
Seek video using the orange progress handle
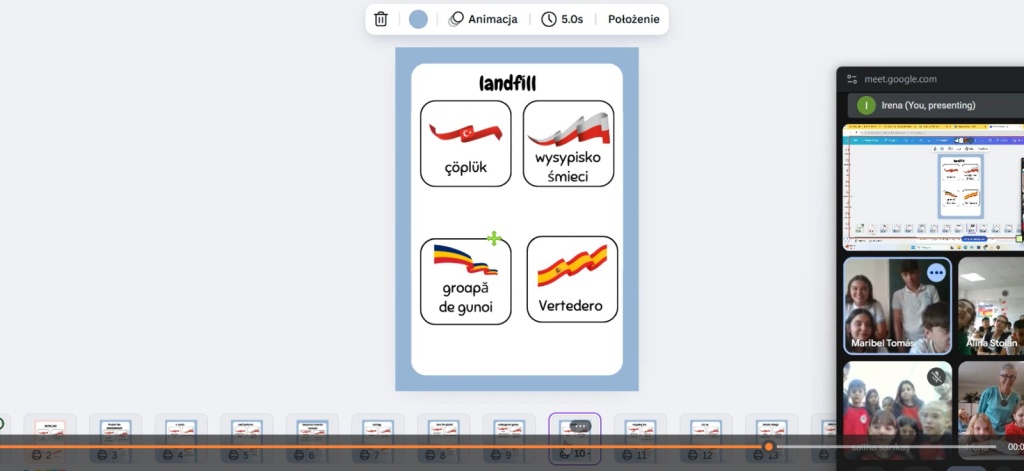tap(768, 447)
